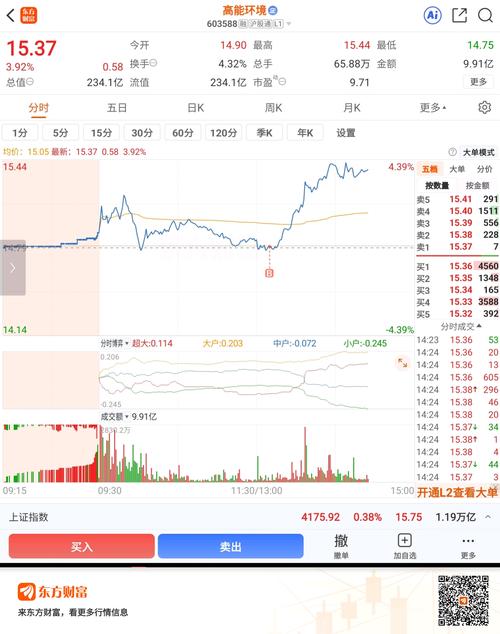Switch order panel to 分价 tab

[484, 169]
